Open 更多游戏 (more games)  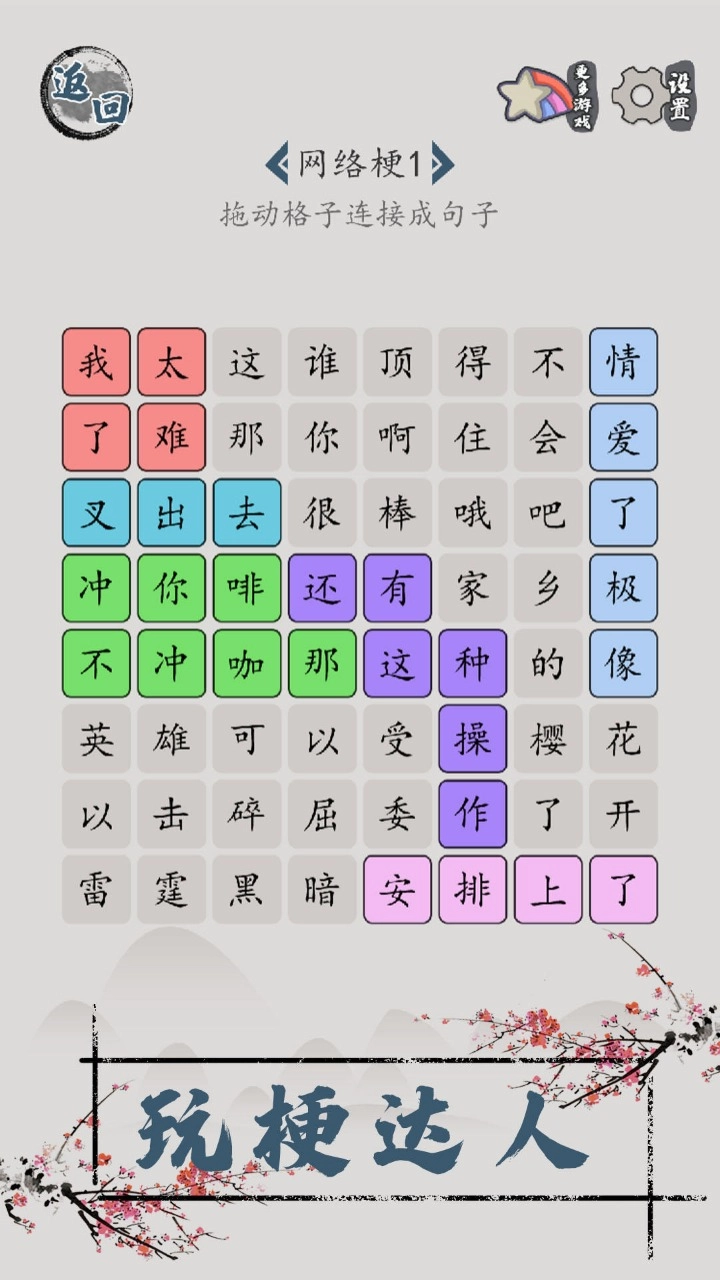pyautogui.click(x=546, y=97)
